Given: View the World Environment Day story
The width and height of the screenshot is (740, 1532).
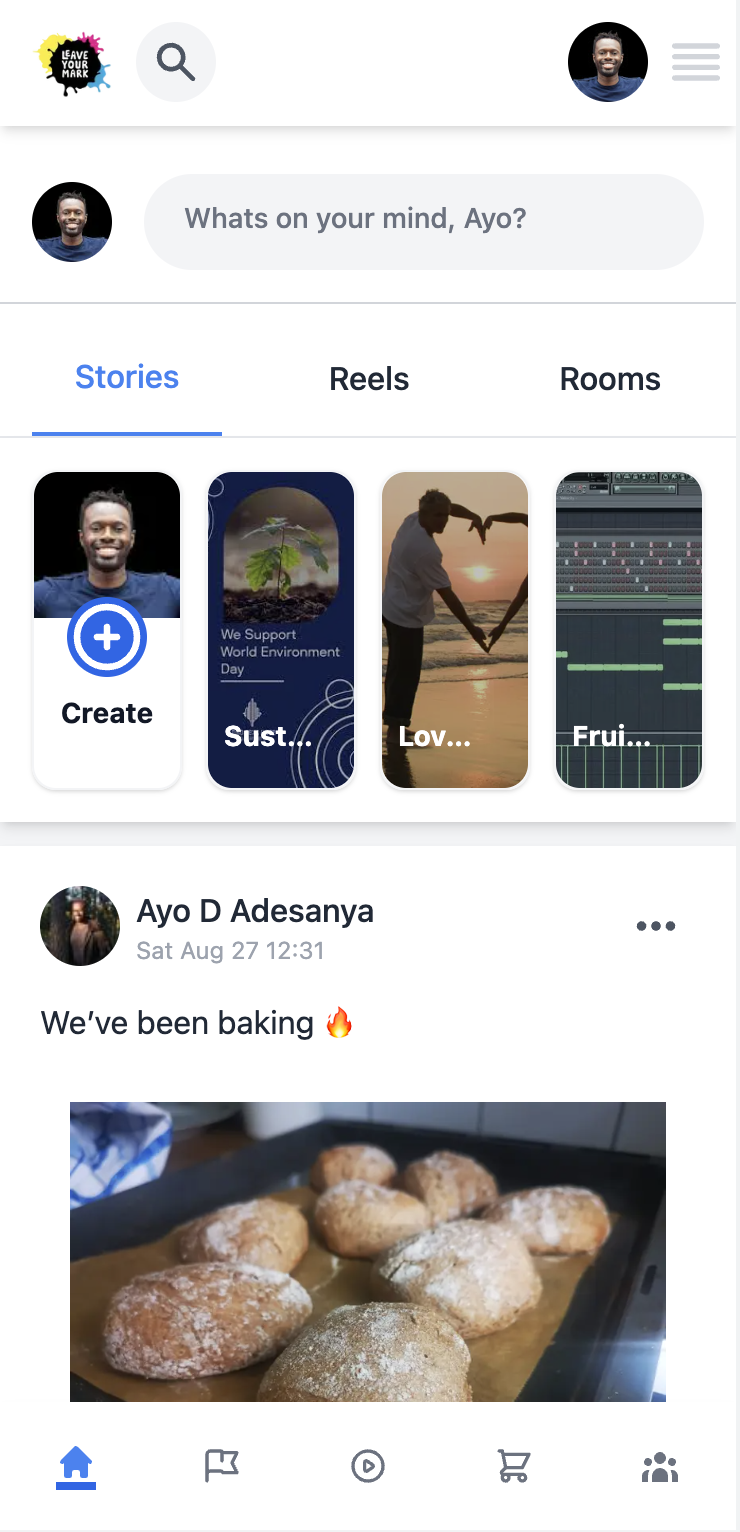Looking at the screenshot, I should tap(281, 630).
